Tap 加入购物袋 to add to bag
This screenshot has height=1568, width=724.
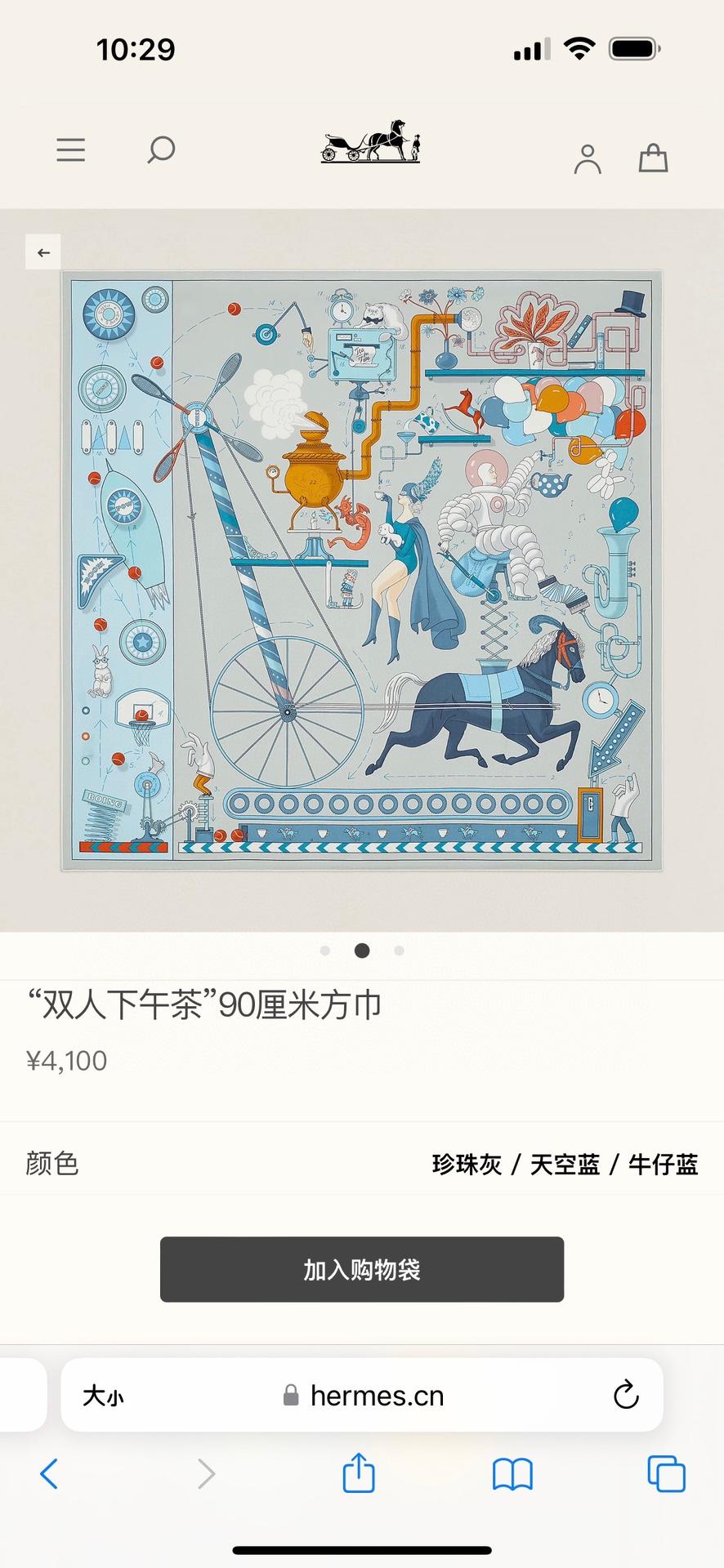362,1269
